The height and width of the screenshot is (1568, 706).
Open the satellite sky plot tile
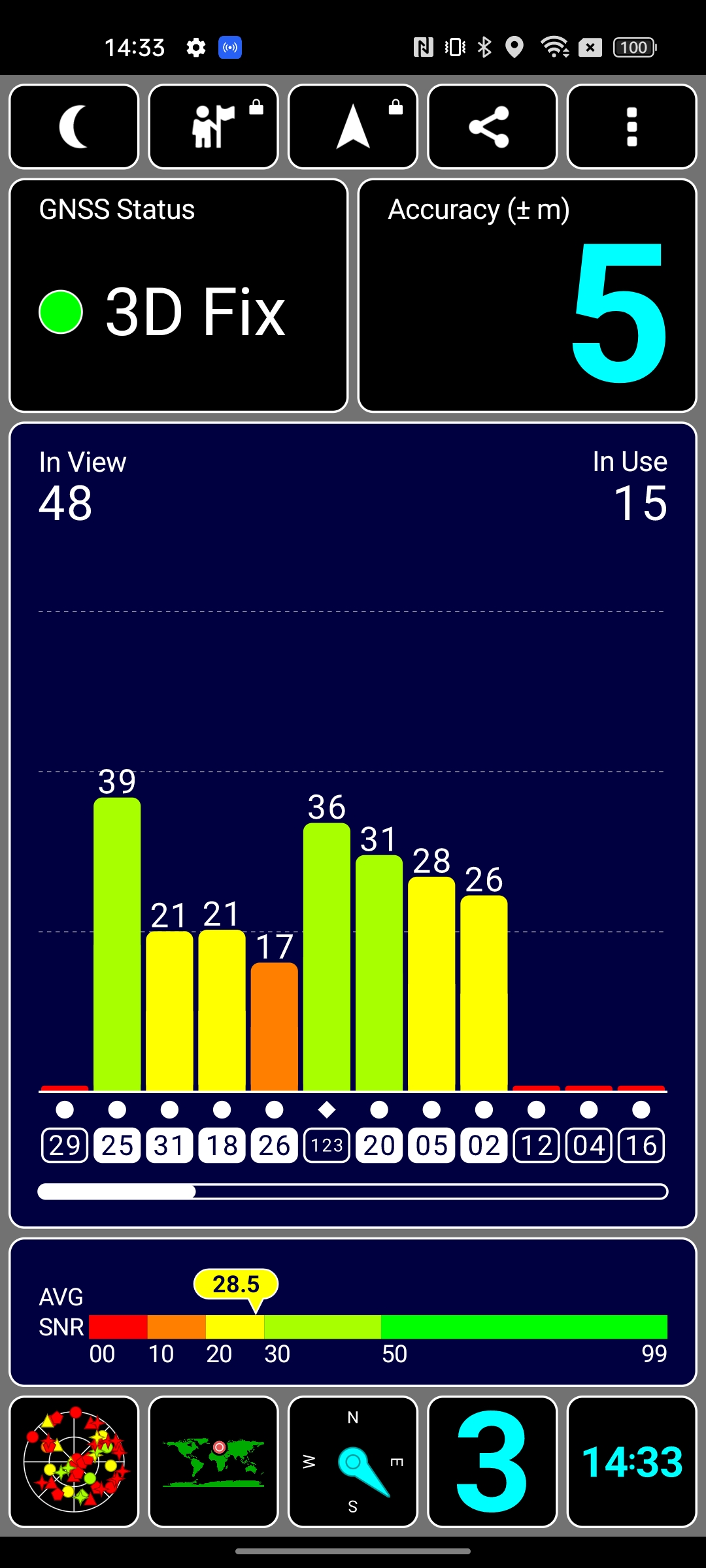[74, 1462]
